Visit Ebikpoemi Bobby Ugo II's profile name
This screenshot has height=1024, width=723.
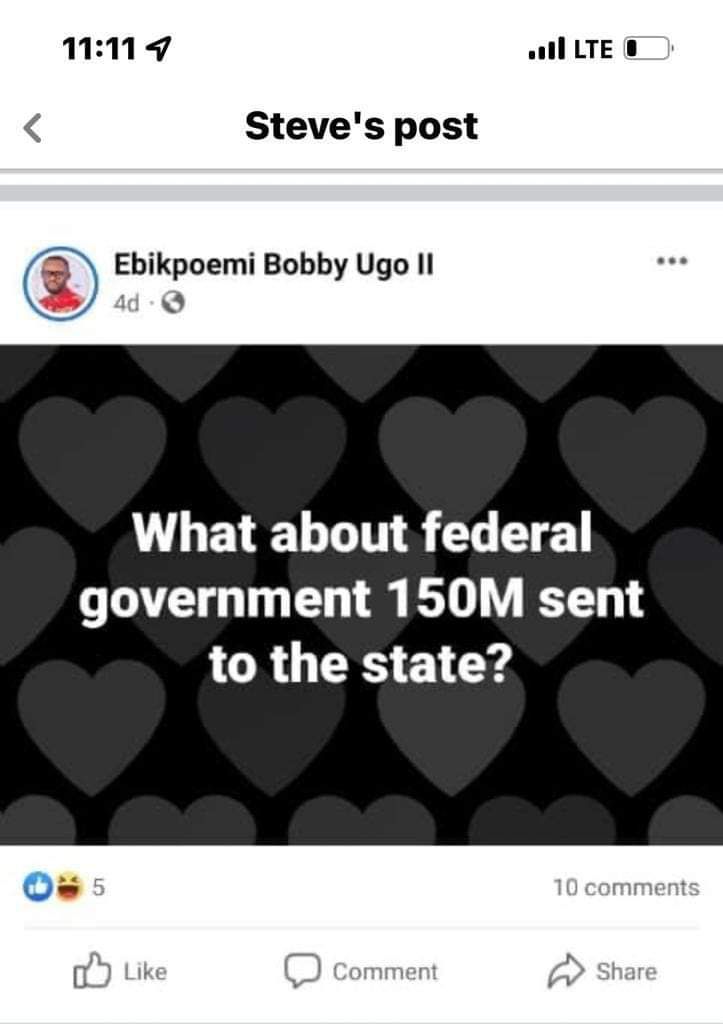274,267
